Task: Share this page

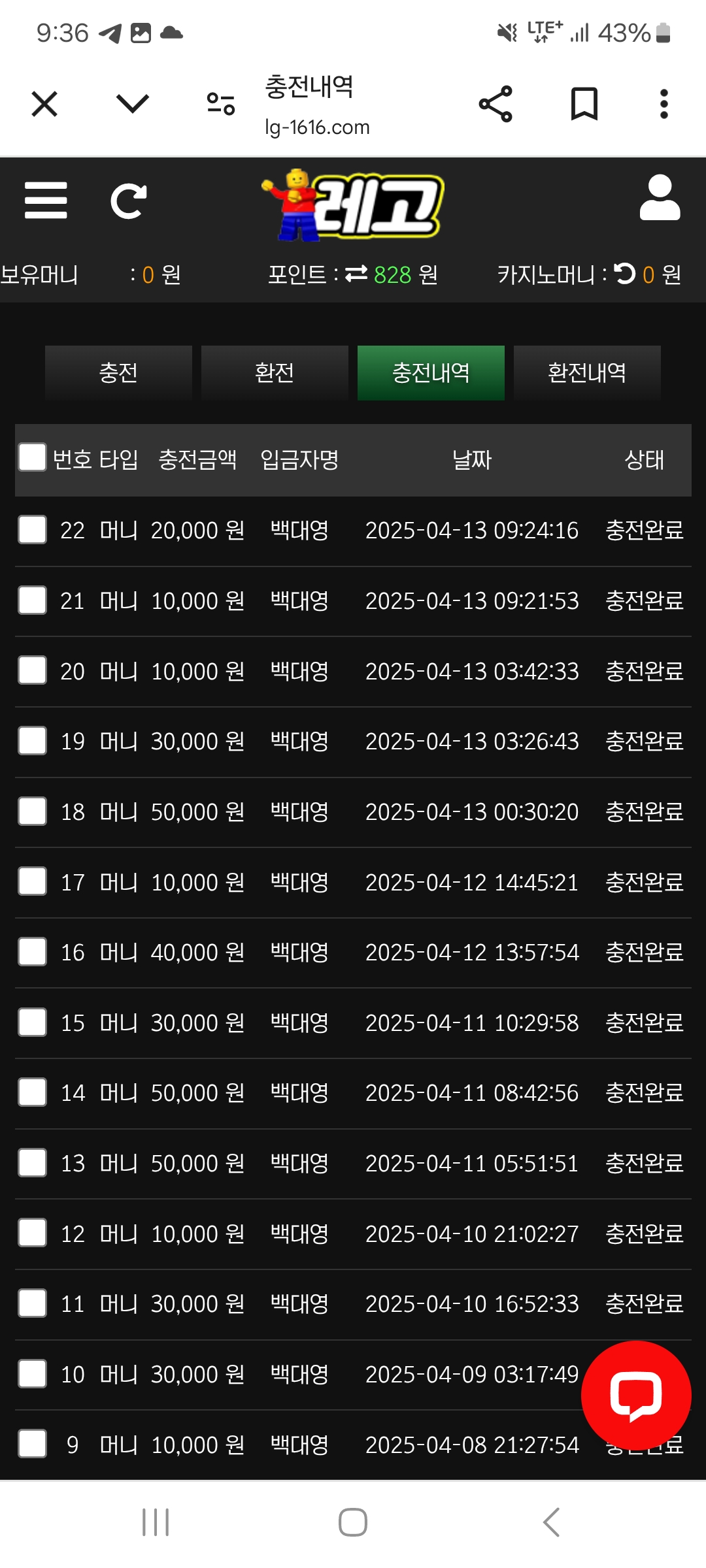Action: [496, 104]
